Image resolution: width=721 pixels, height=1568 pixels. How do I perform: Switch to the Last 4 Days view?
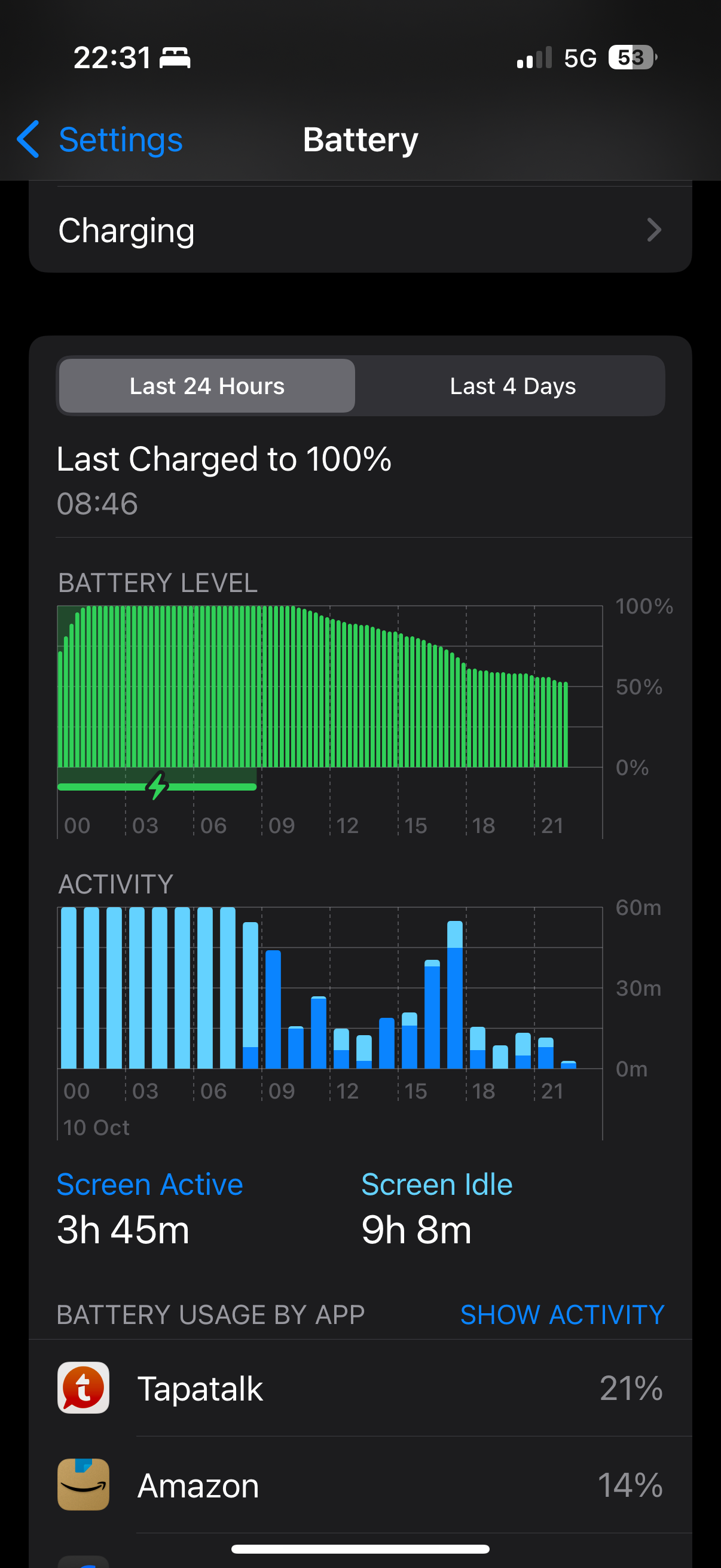[x=512, y=386]
